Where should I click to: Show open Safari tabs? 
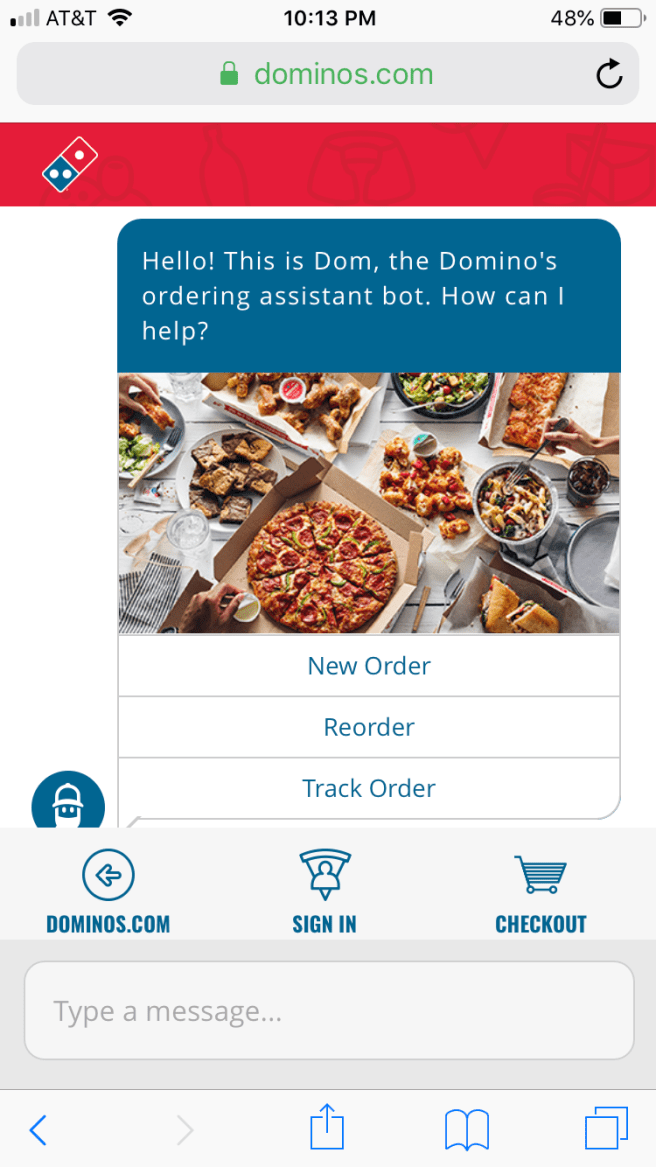coord(606,1128)
